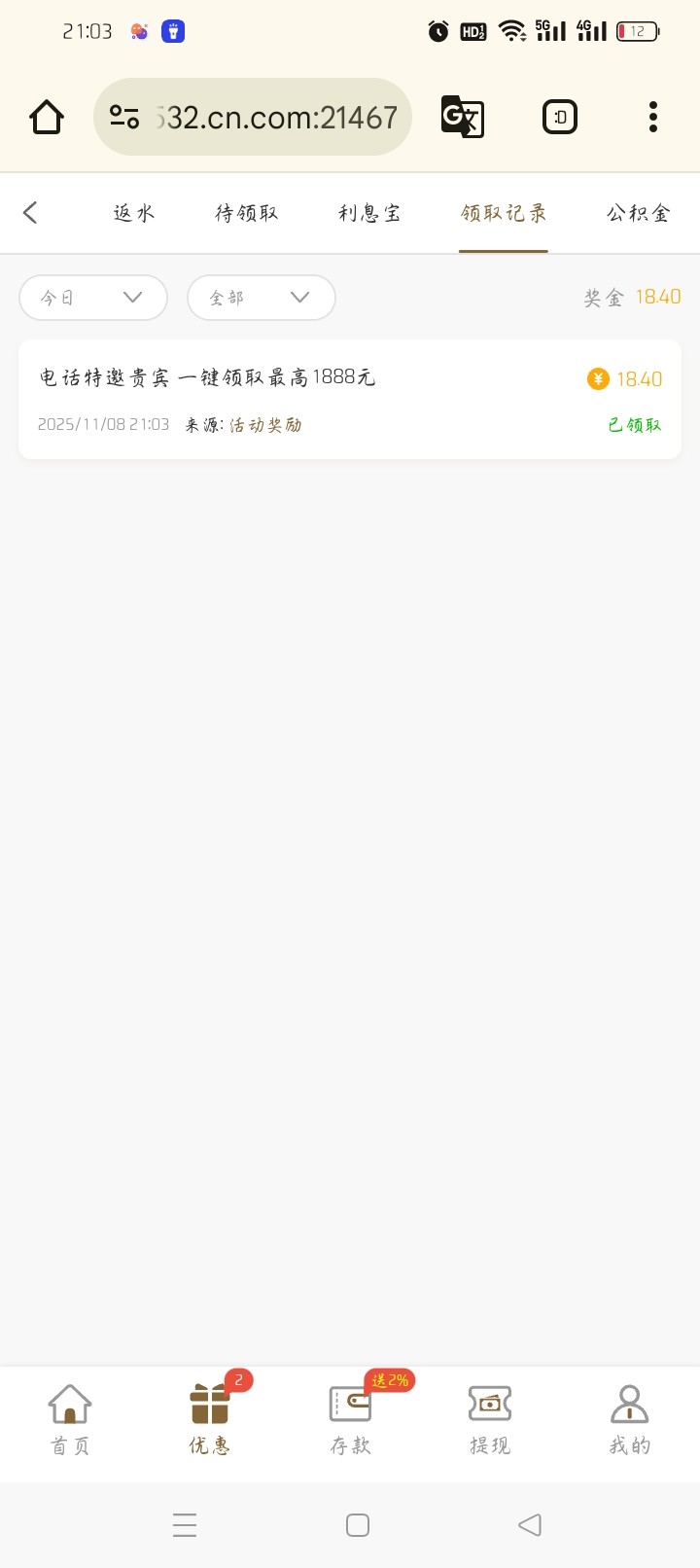Switch to the 待领取 tab
This screenshot has width=700, height=1568.
pyautogui.click(x=247, y=213)
